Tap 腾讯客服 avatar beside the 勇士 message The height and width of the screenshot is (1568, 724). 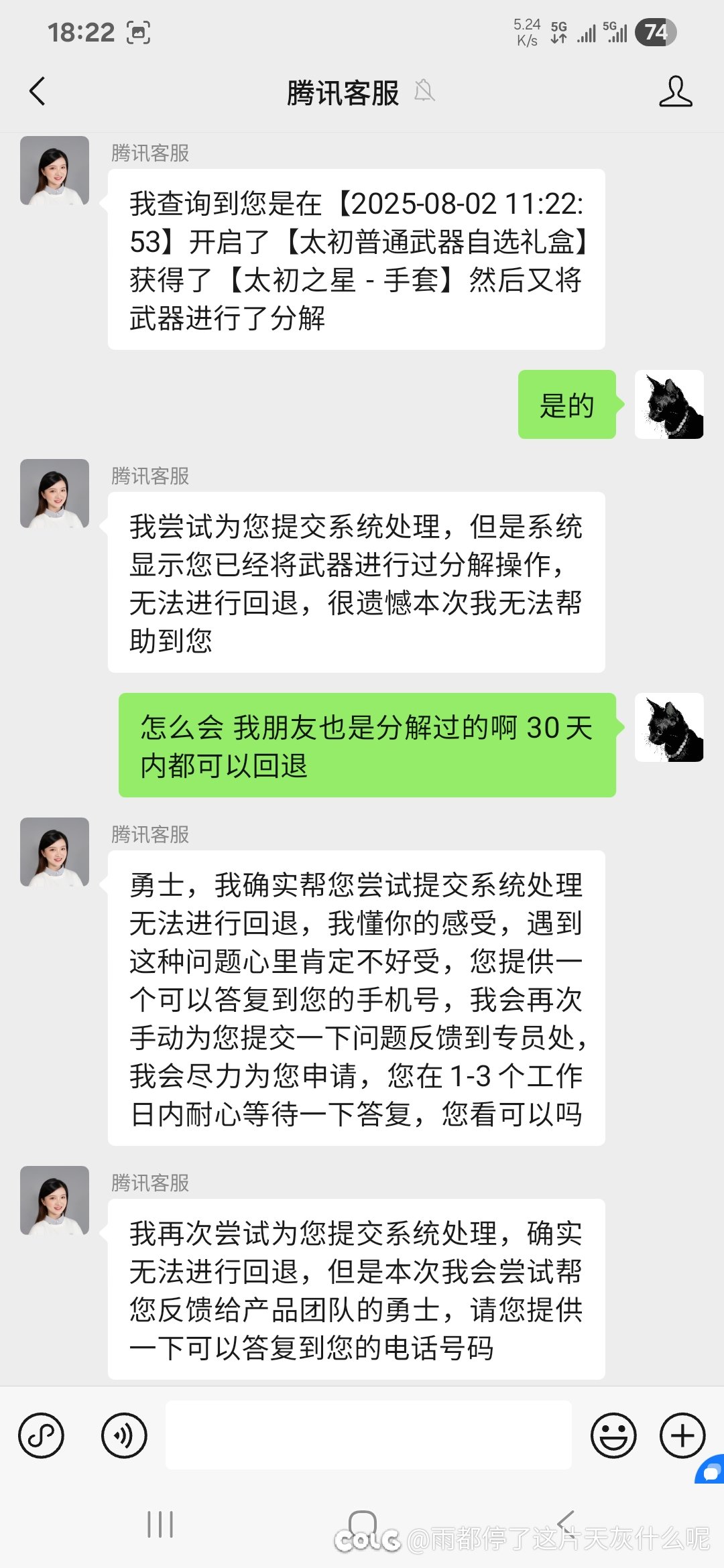point(54,852)
